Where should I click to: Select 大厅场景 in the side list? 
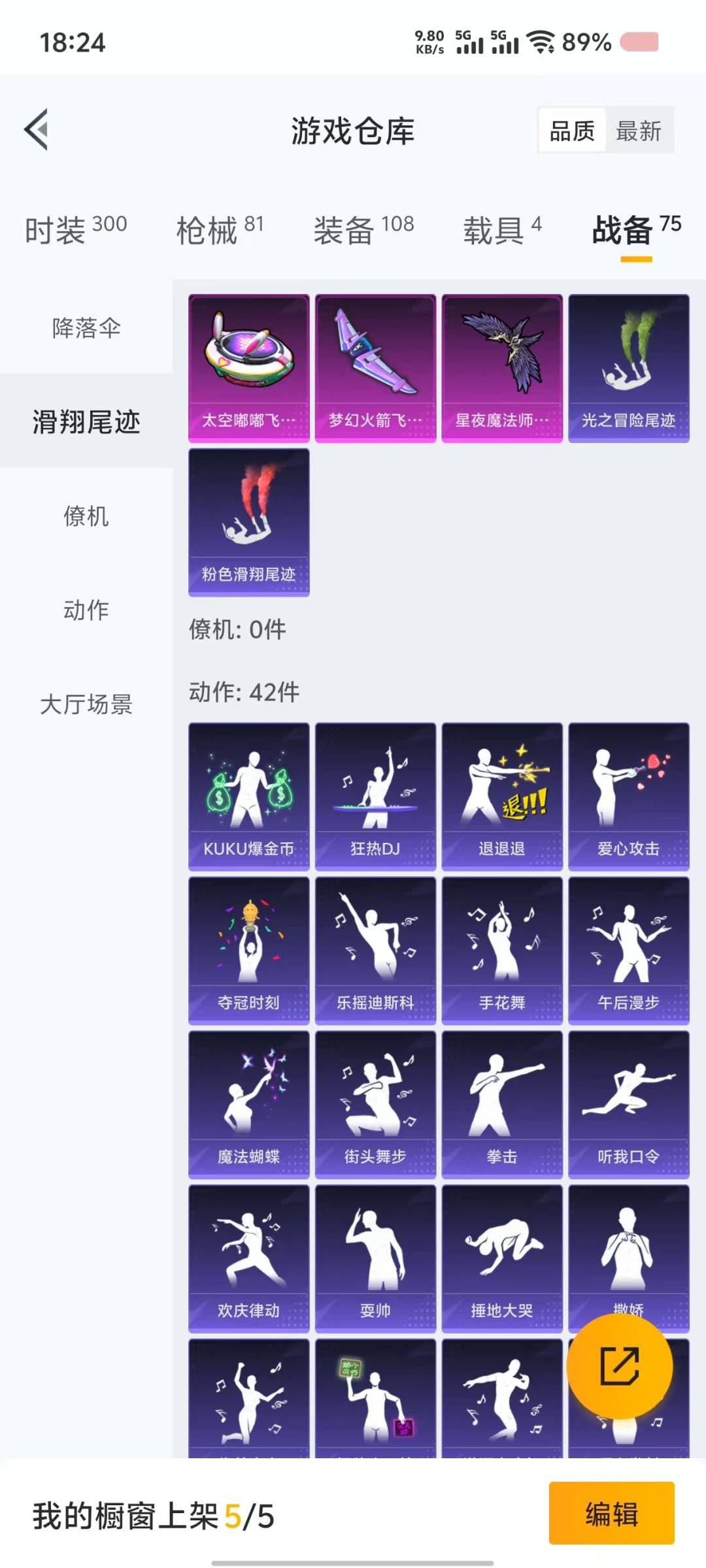click(86, 704)
